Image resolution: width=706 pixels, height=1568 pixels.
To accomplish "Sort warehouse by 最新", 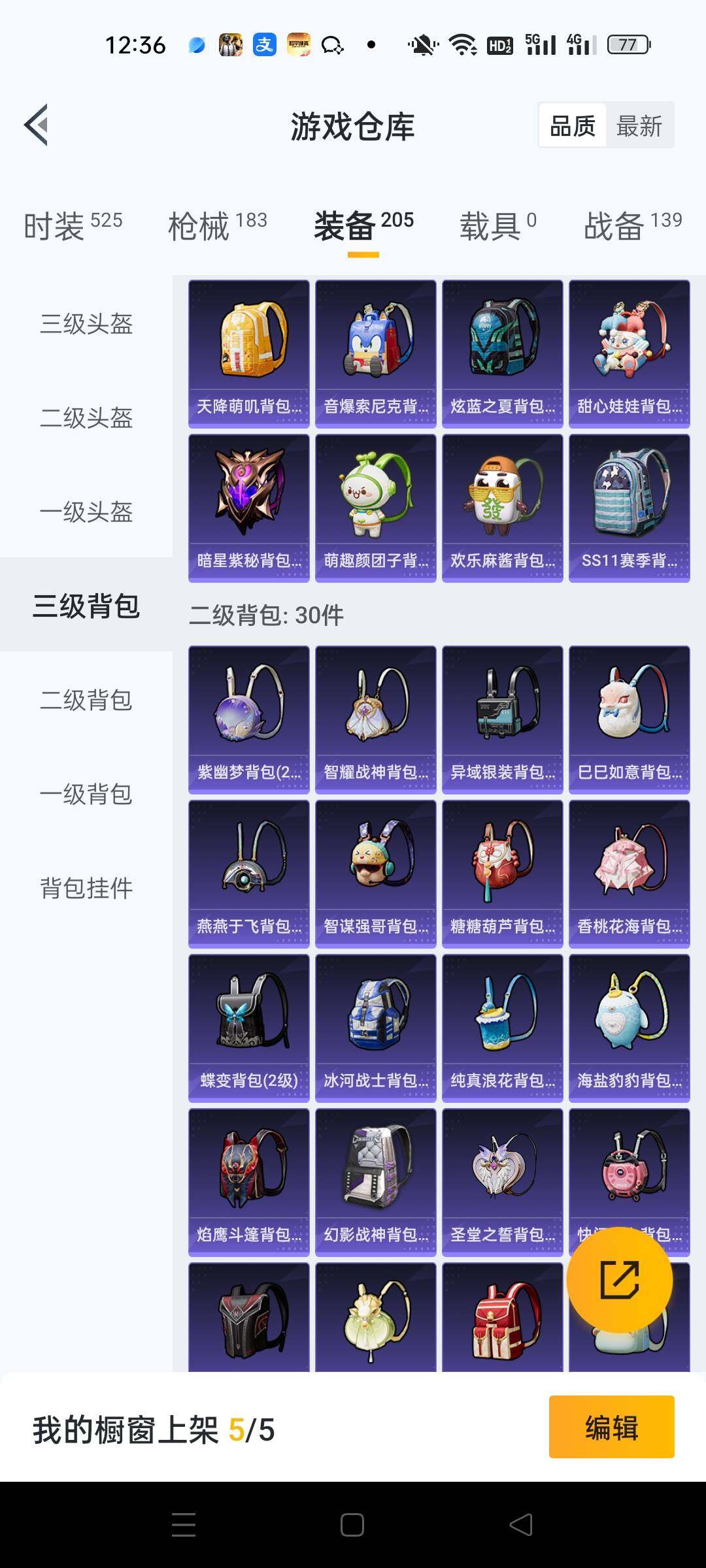I will coord(639,125).
